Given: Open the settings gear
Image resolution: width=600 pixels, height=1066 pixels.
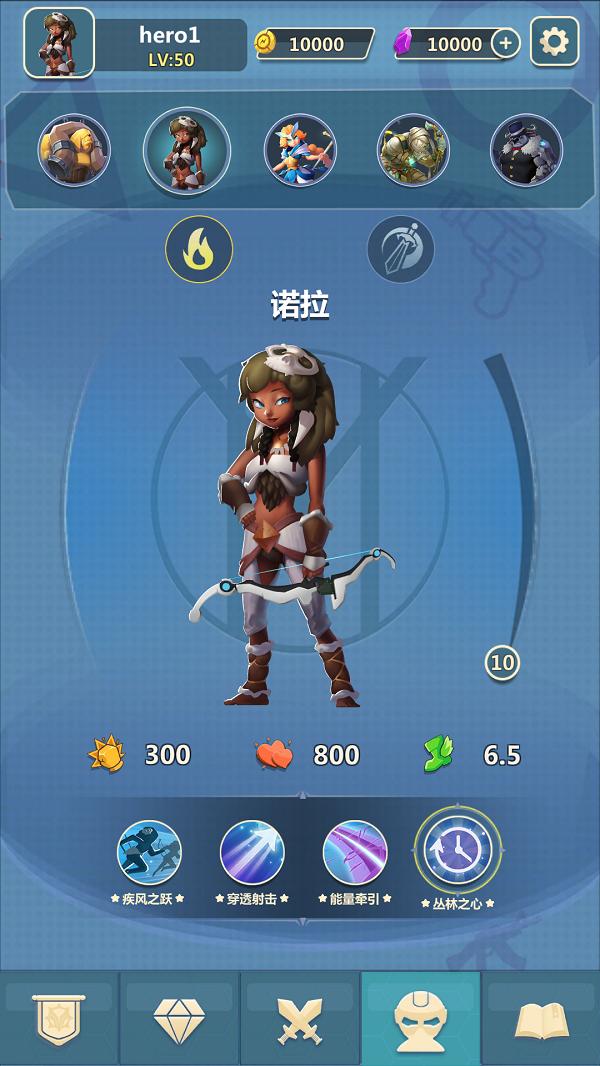Looking at the screenshot, I should click(554, 42).
